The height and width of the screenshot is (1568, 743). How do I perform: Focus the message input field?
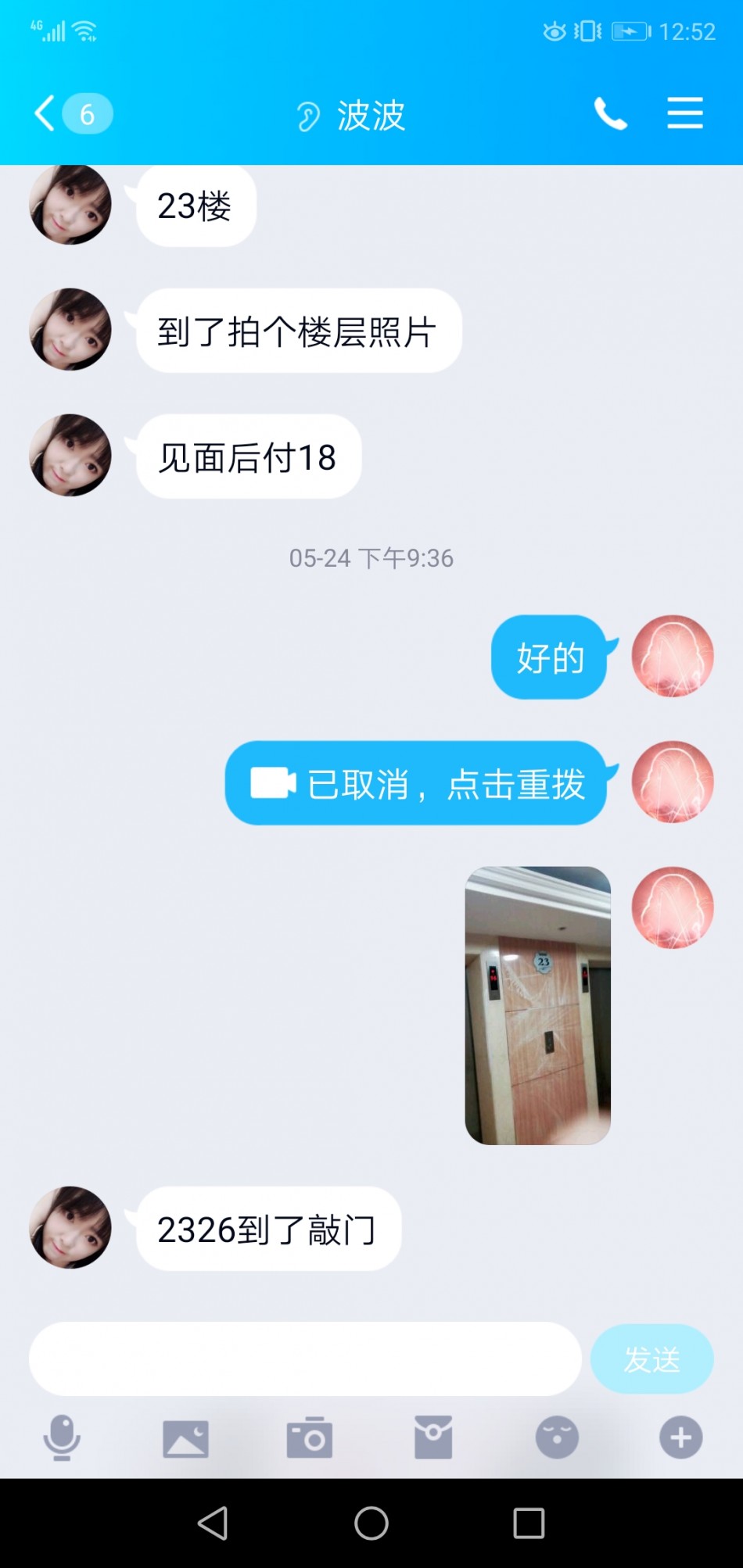point(305,1359)
